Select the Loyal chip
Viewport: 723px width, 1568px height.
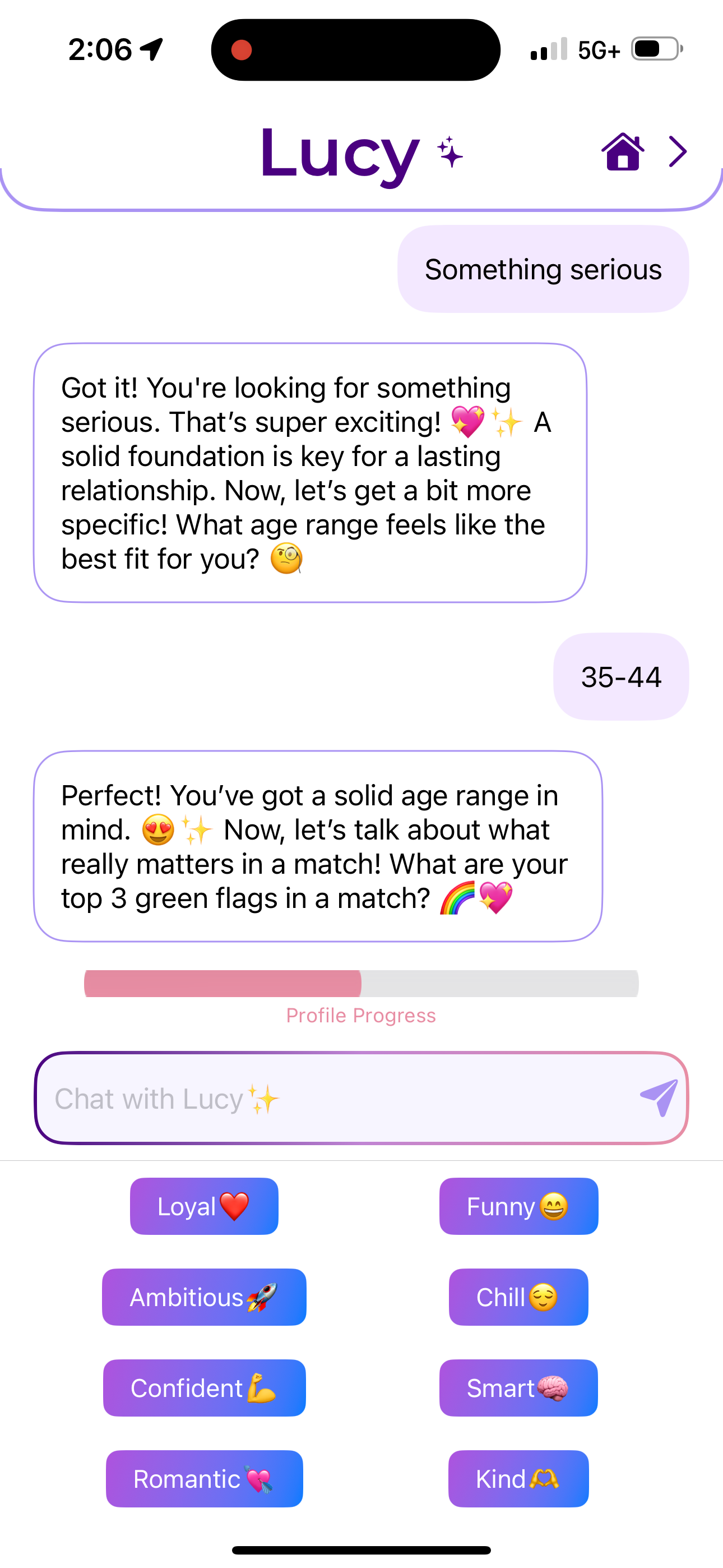pos(204,1206)
